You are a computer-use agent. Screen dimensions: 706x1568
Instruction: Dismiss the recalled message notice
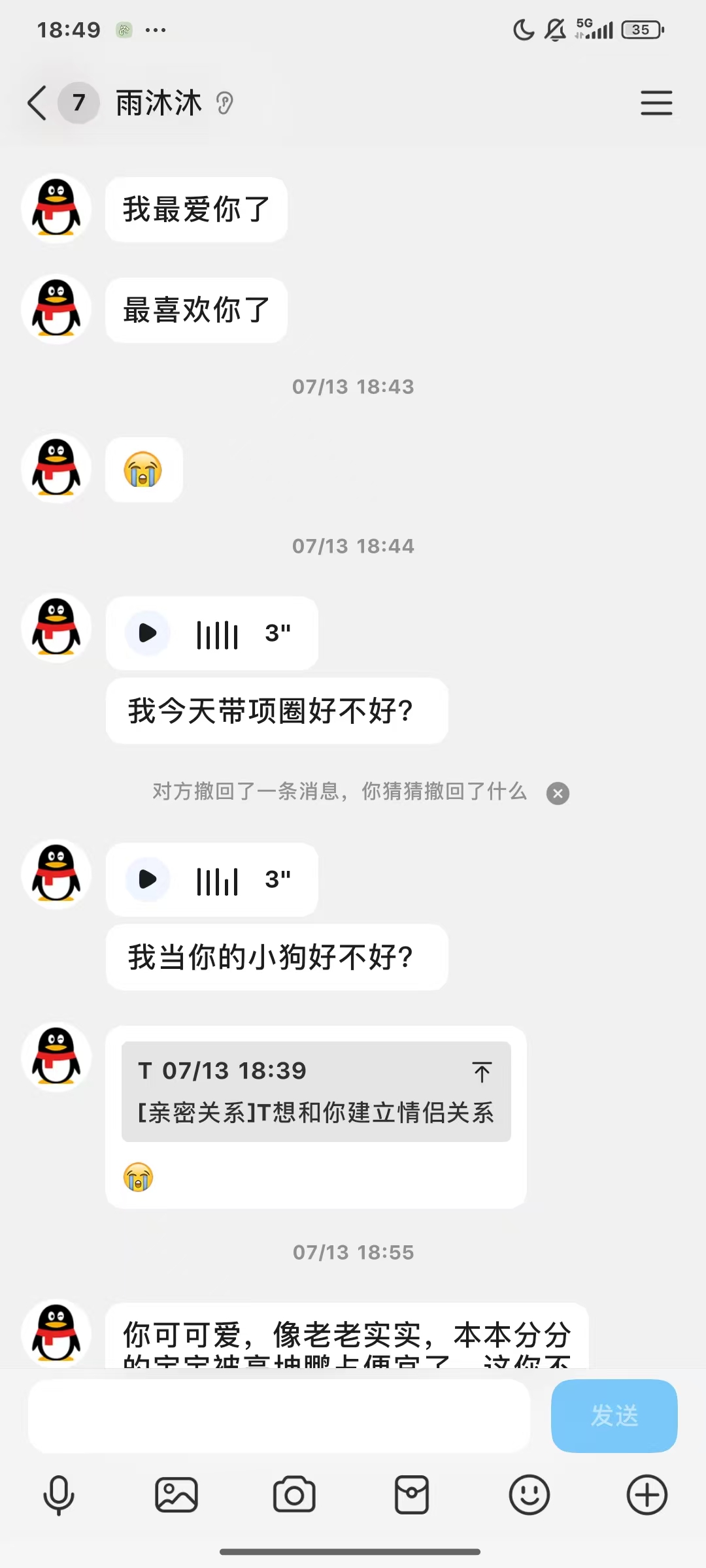point(558,793)
